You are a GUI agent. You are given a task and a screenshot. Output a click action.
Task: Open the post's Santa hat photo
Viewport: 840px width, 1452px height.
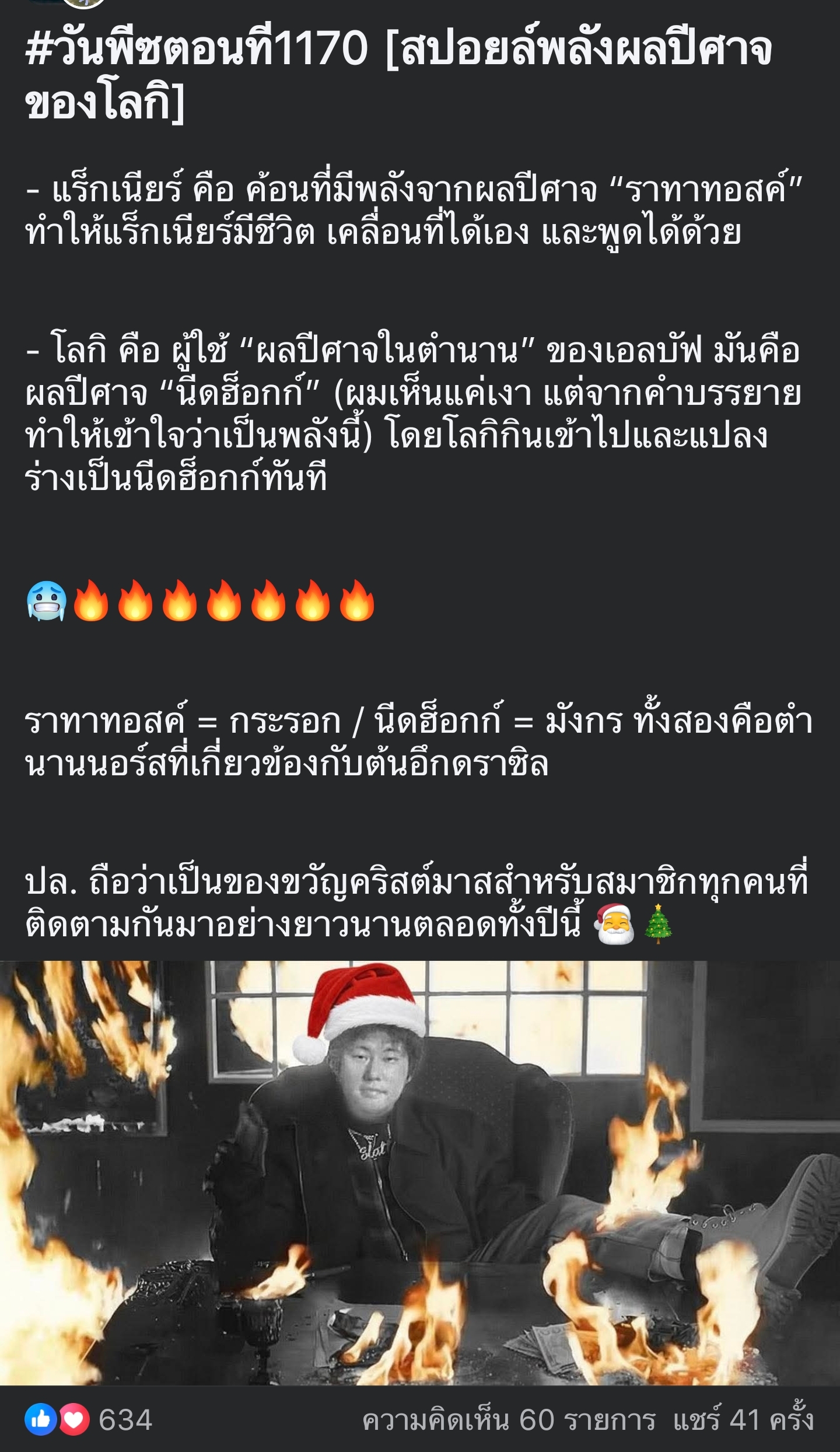[420, 1171]
